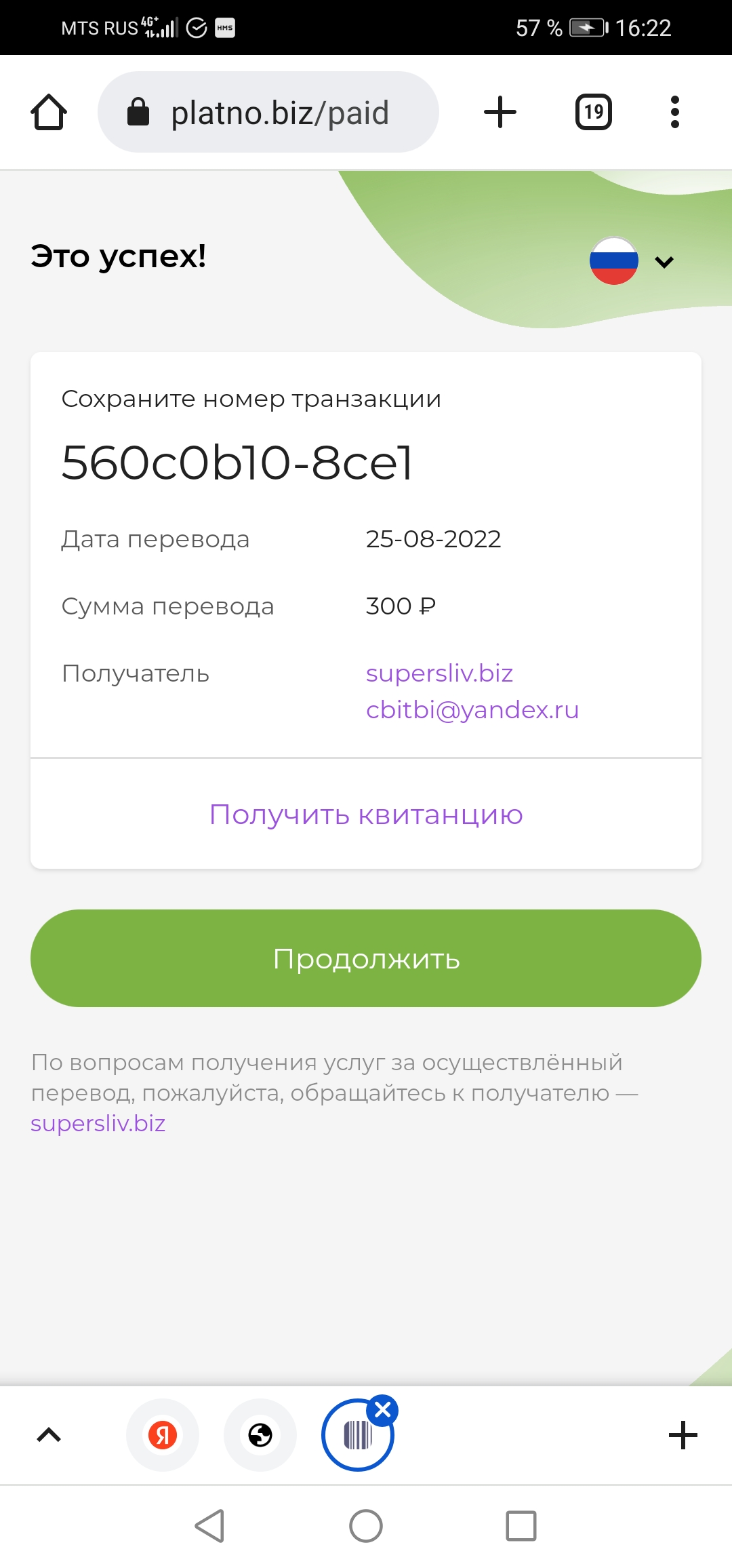Screen dimensions: 732x1568
Task: Open a new tab with the top plus icon
Action: [500, 112]
